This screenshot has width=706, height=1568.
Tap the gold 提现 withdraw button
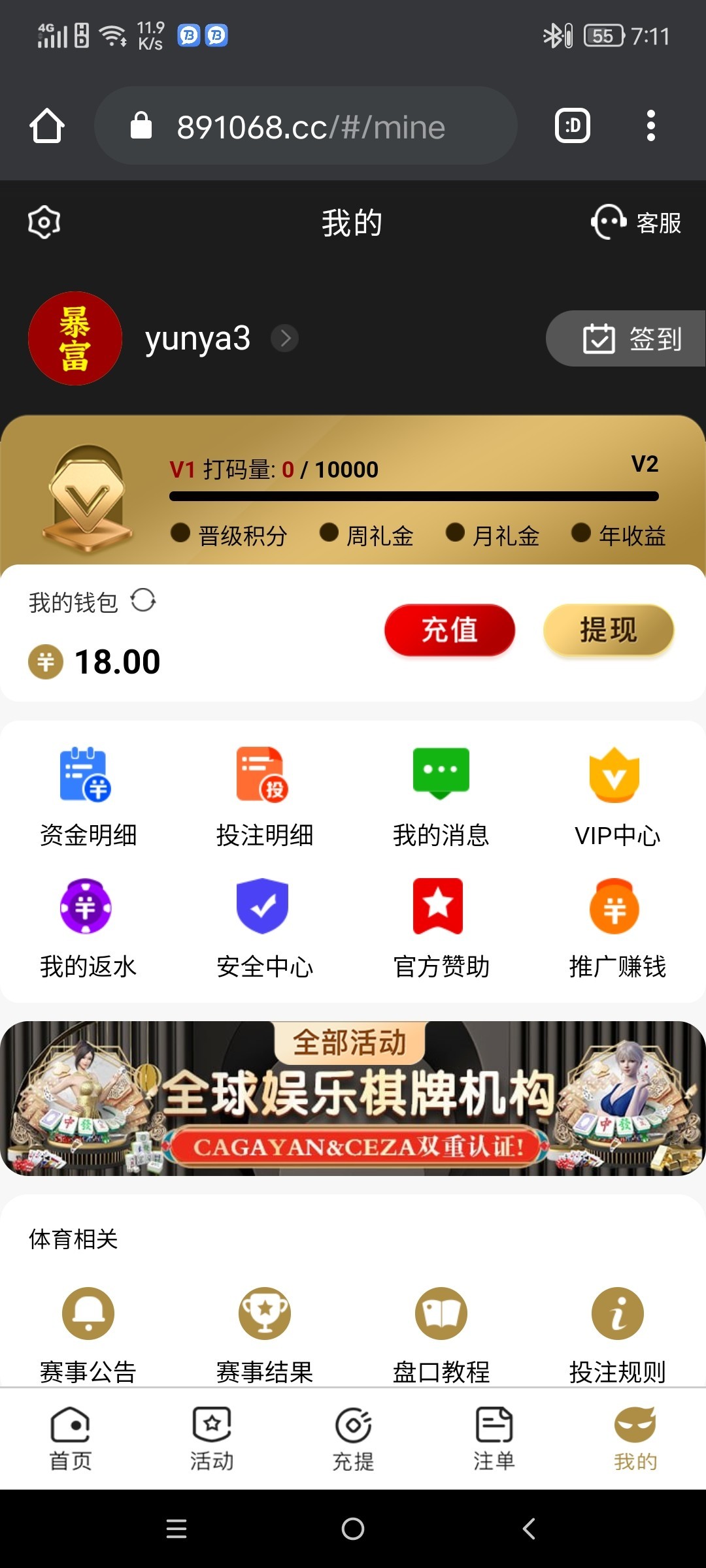[x=608, y=630]
